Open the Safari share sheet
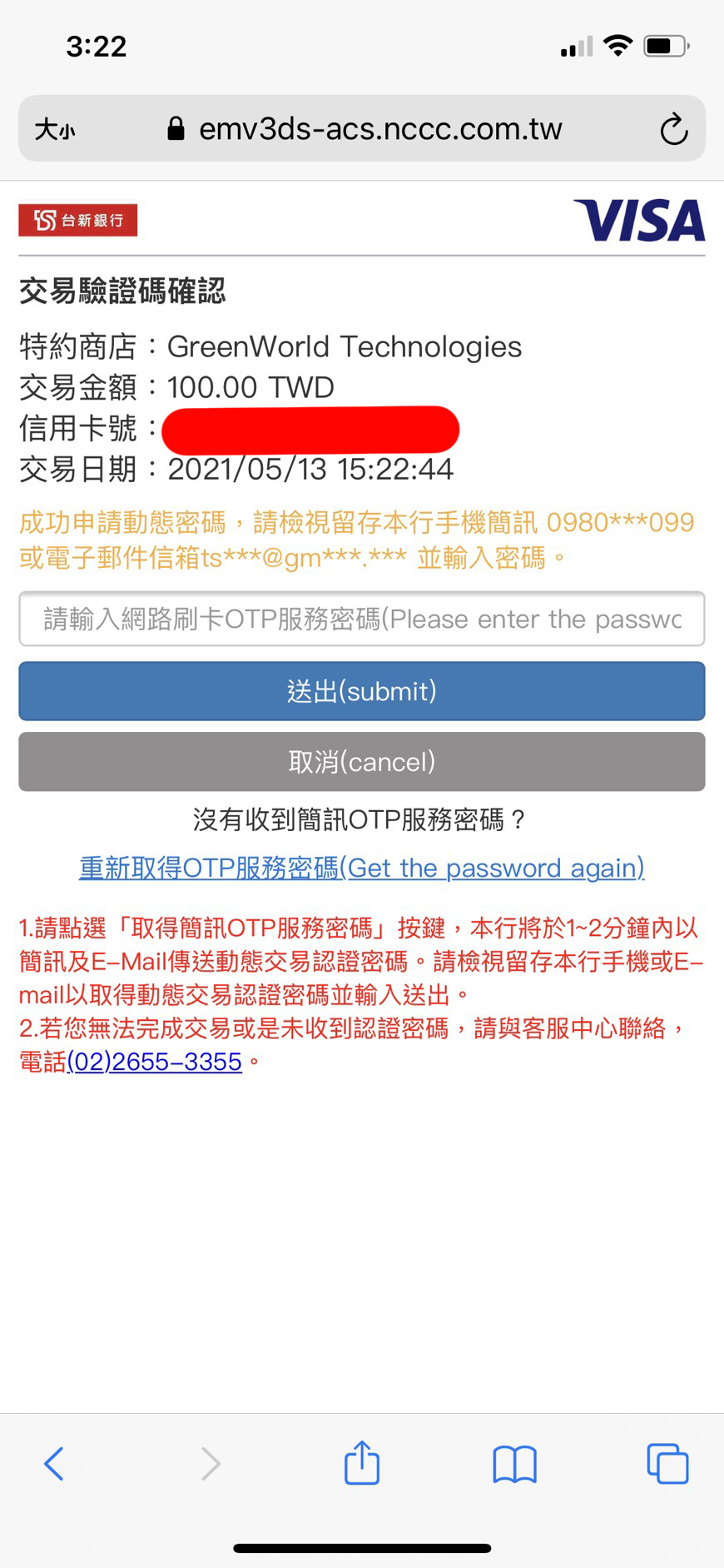Viewport: 724px width, 1568px height. pos(362,1462)
